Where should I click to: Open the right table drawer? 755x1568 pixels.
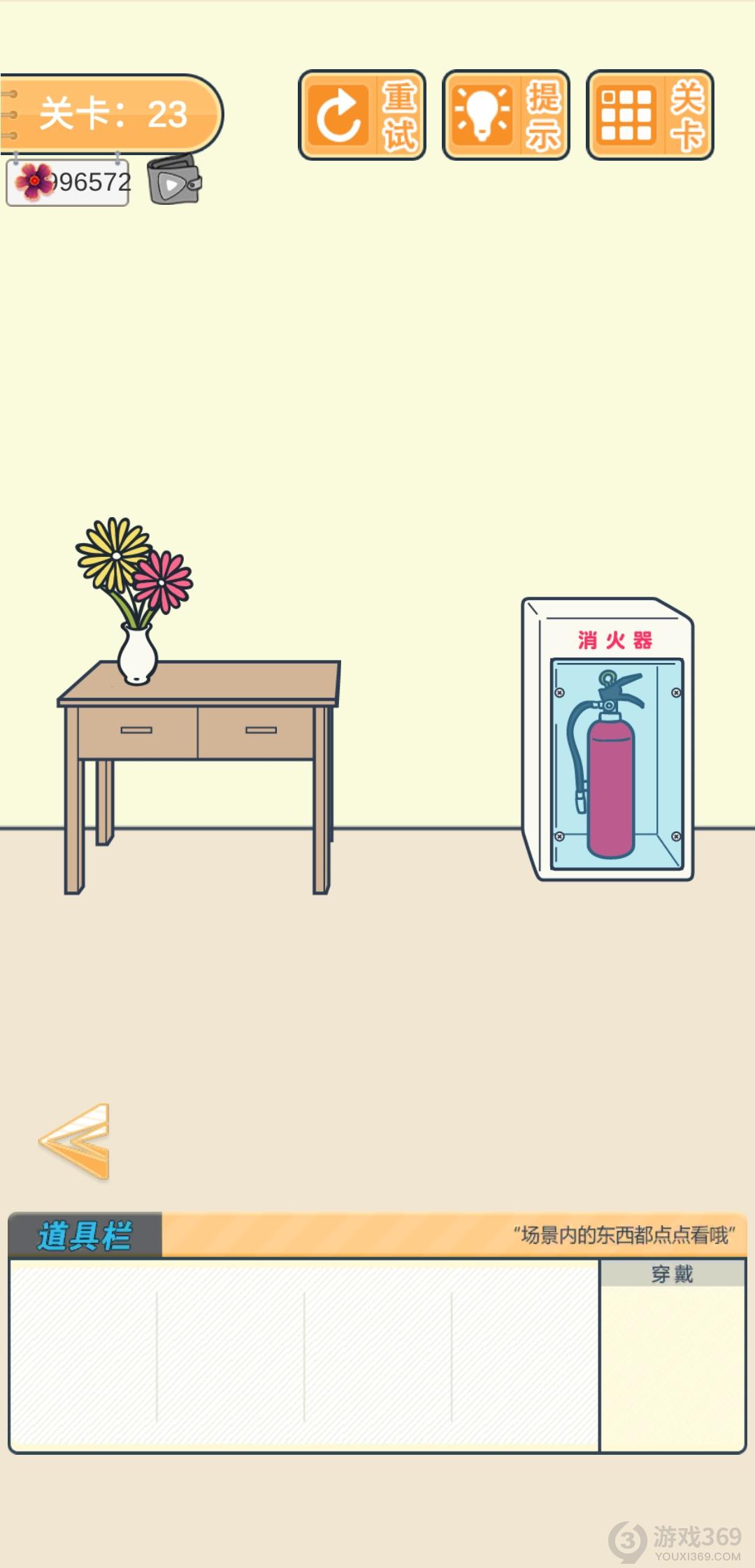tap(260, 731)
